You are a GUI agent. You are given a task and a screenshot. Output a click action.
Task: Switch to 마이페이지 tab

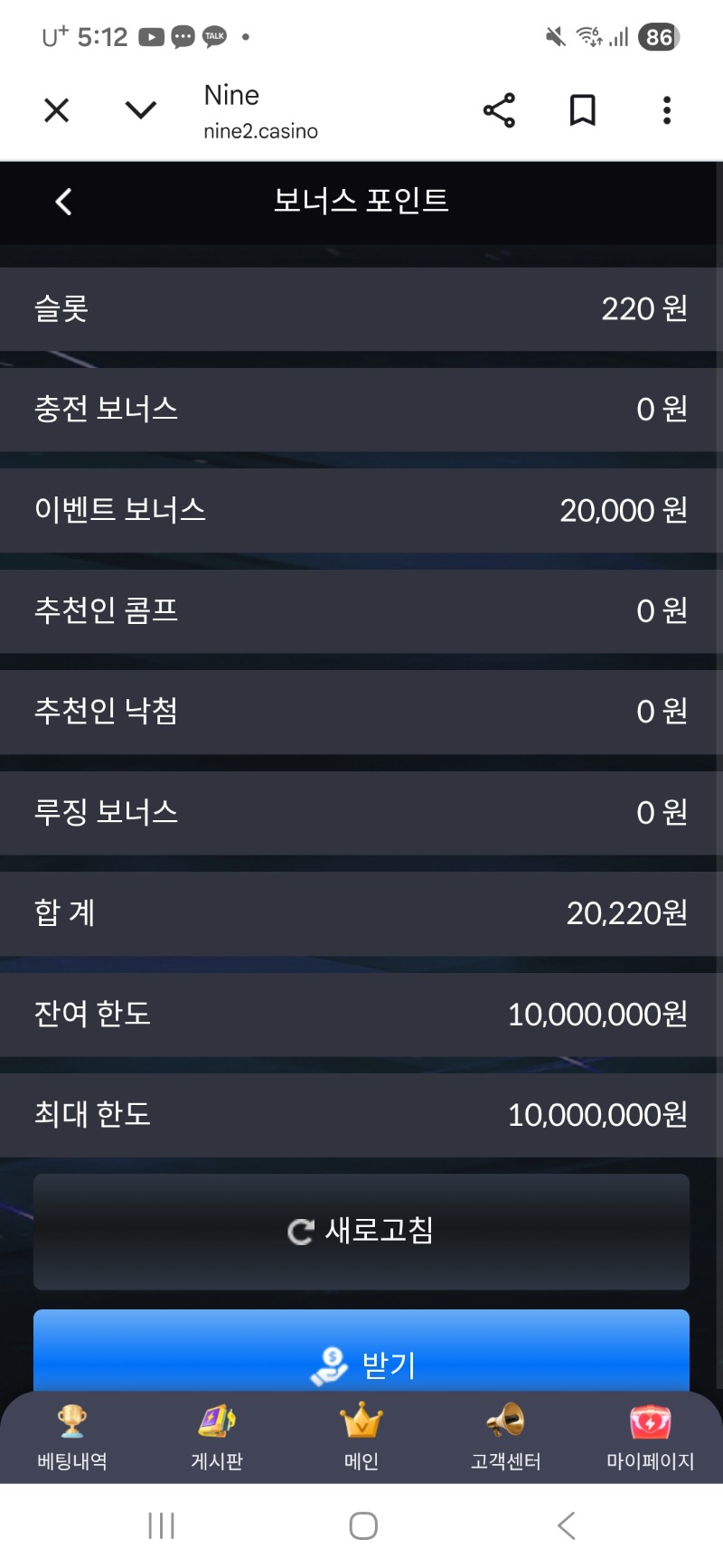[x=650, y=1438]
